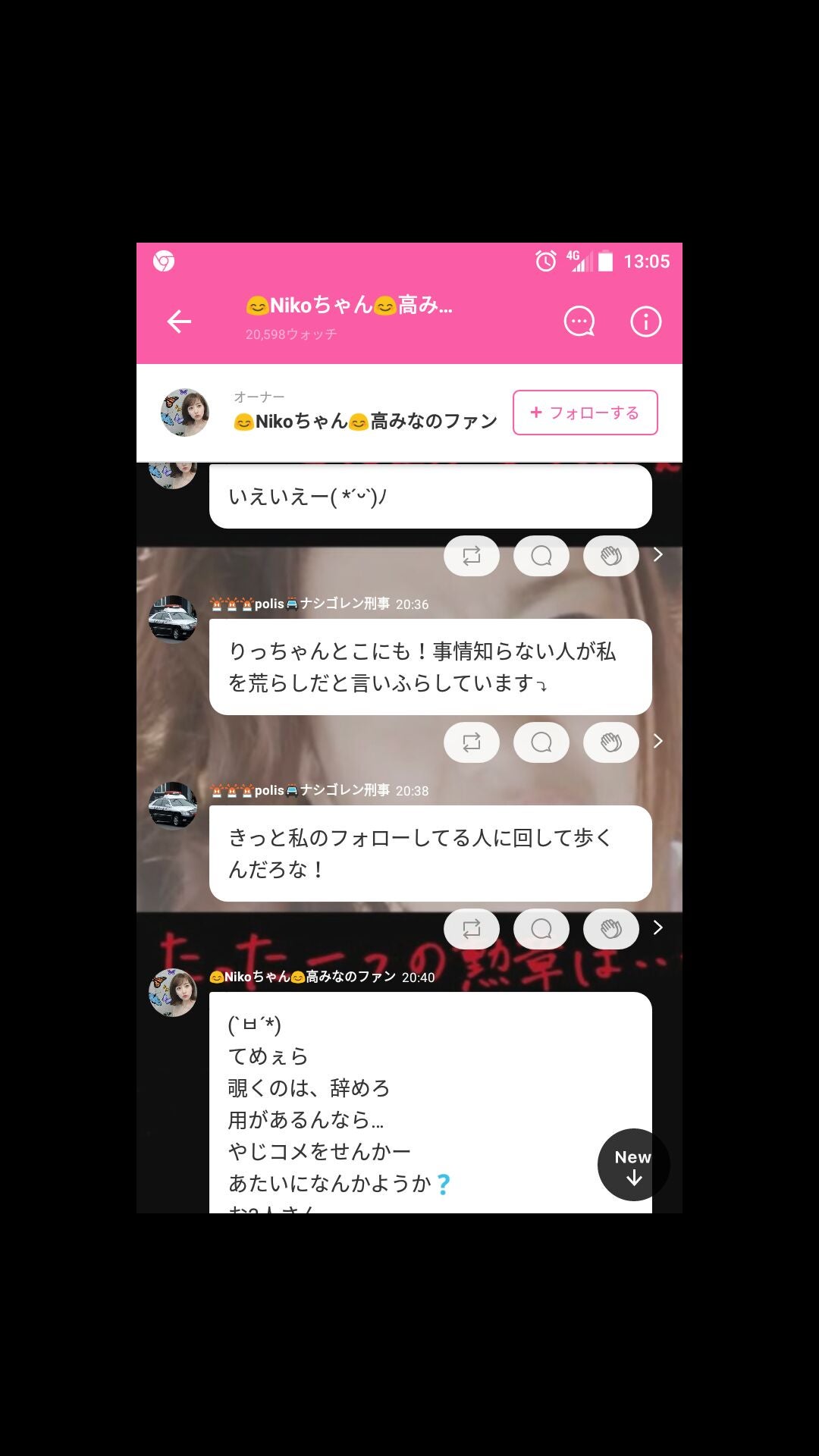
Task: Open the room info via the (i) icon
Action: coord(645,322)
